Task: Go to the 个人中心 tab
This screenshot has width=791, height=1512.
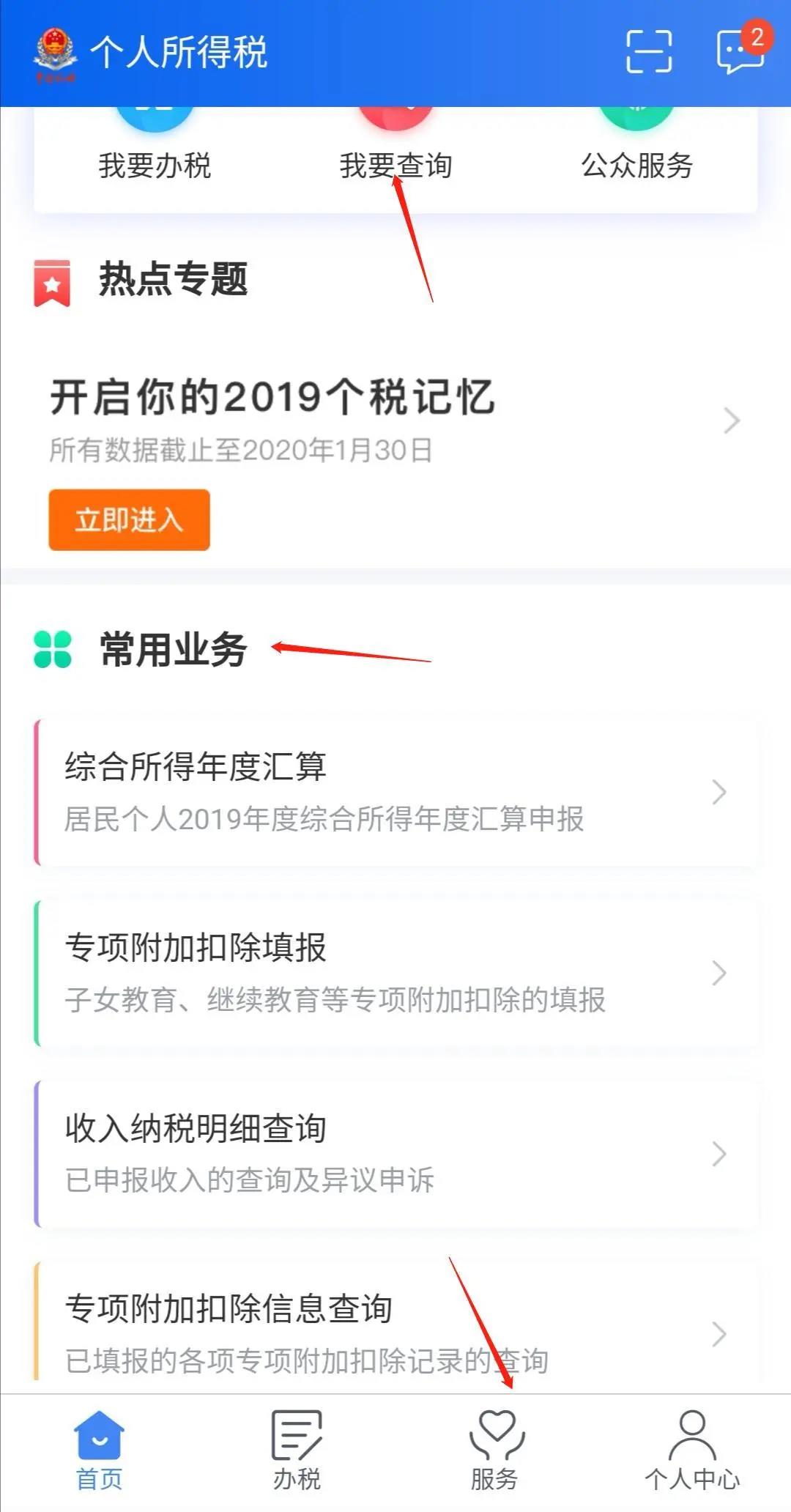Action: point(692,1451)
